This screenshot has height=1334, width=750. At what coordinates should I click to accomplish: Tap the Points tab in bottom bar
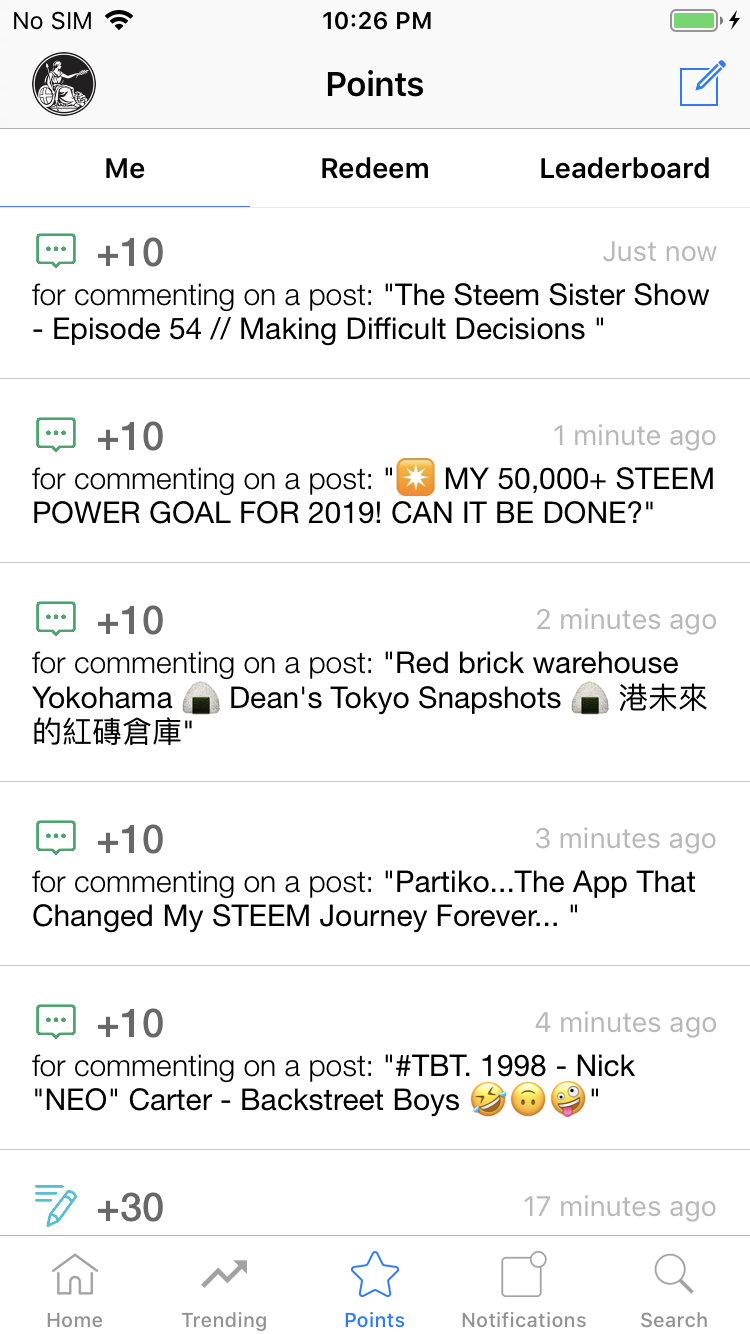(375, 1290)
